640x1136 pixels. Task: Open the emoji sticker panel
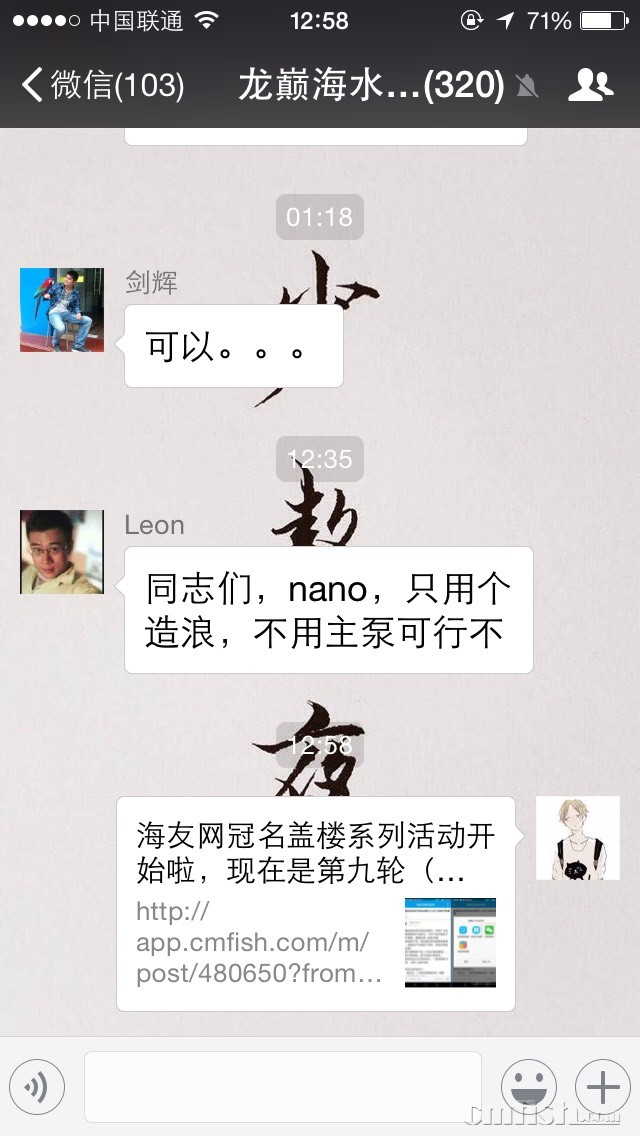click(528, 1087)
